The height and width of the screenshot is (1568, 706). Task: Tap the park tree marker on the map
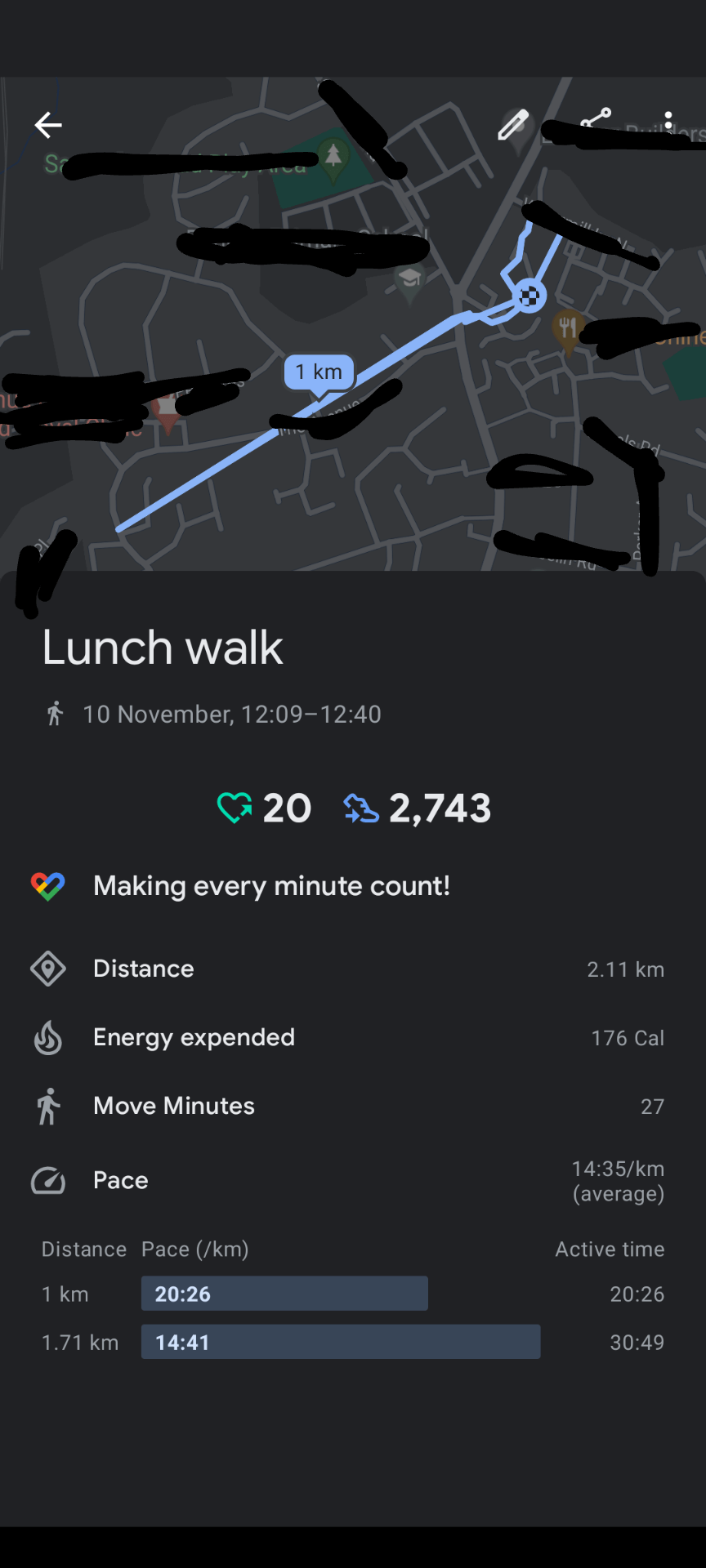point(333,155)
